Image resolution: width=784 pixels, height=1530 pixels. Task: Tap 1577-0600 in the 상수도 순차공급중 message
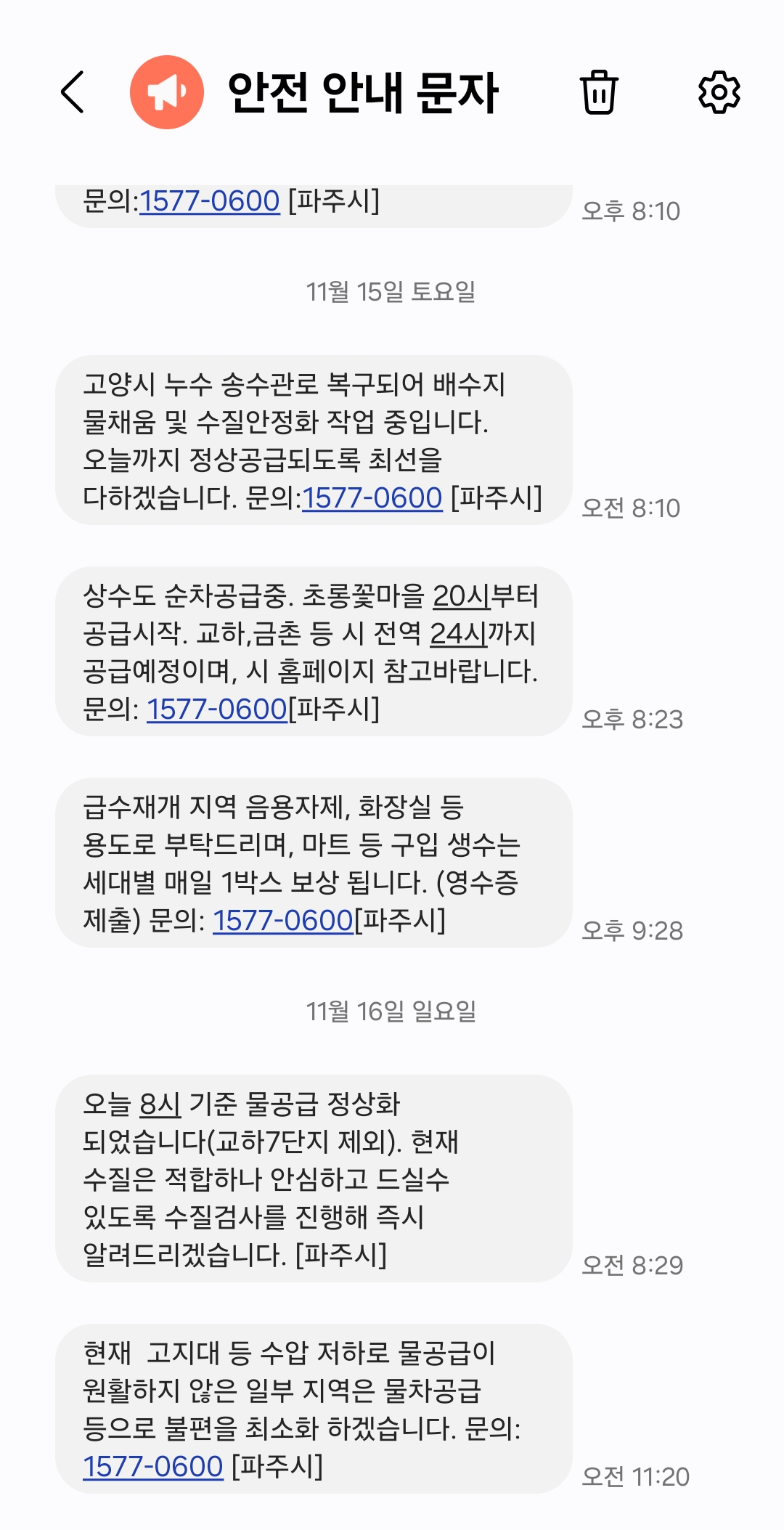(216, 709)
